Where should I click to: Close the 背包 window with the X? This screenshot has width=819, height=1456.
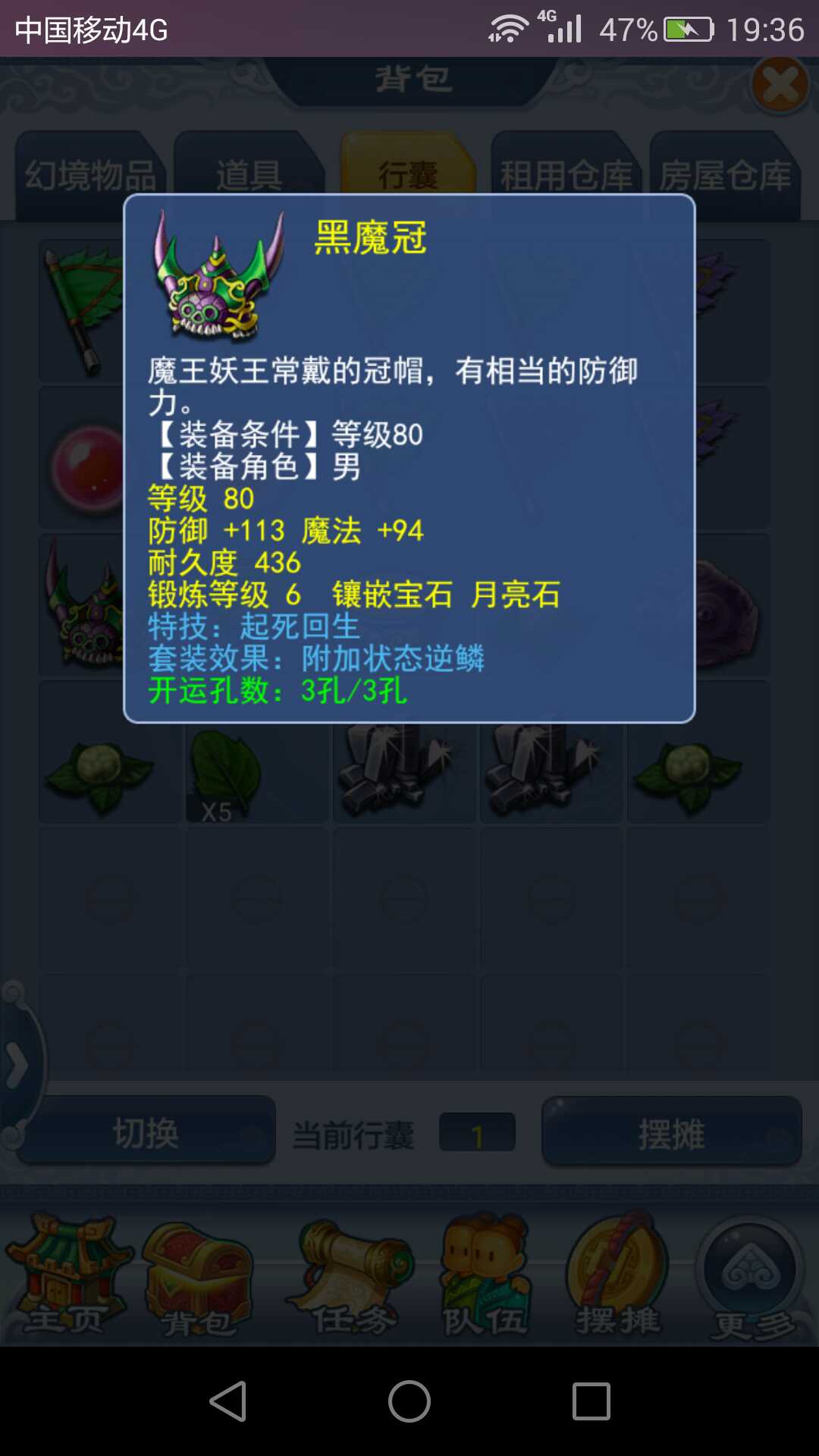click(780, 85)
